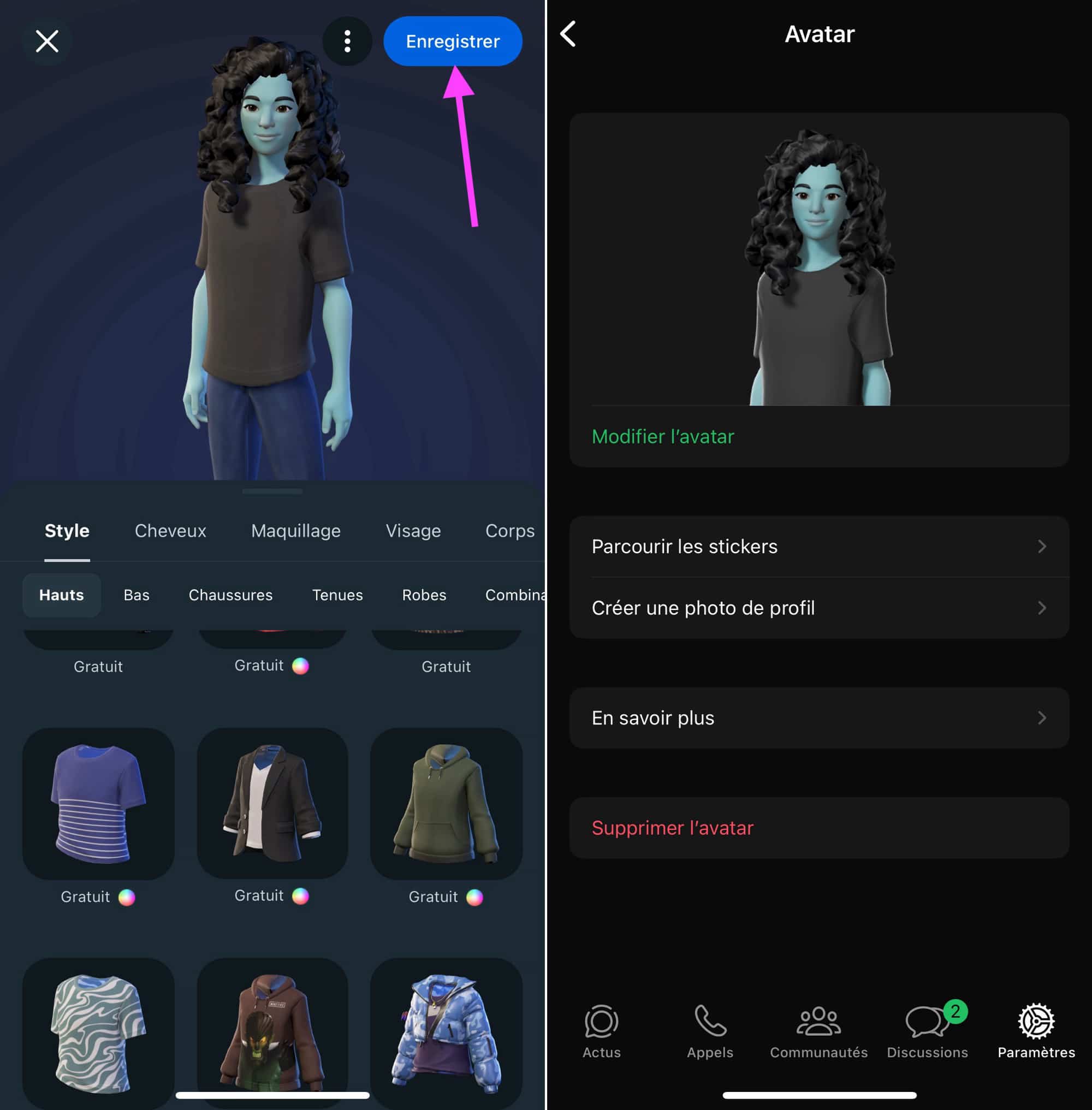Tap Modifier l'avatar
Screen dimensions: 1092x1110
point(662,437)
